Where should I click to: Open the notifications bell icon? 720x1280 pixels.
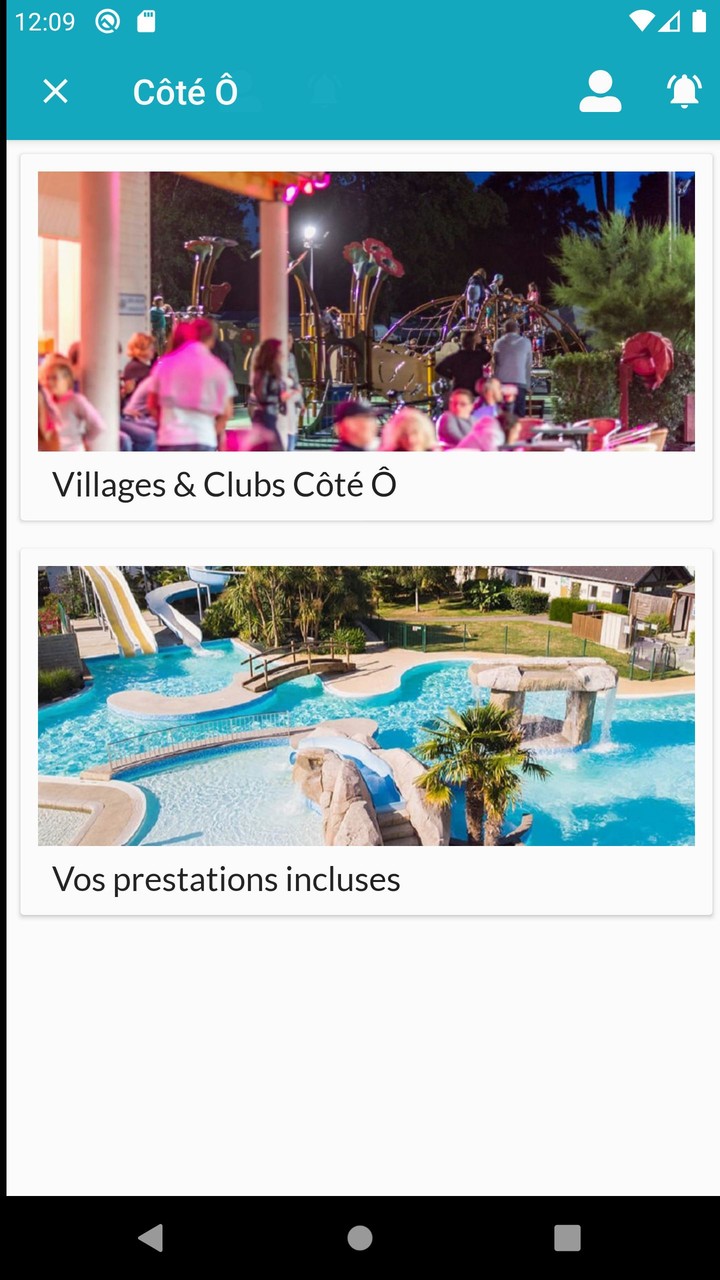pyautogui.click(x=684, y=91)
